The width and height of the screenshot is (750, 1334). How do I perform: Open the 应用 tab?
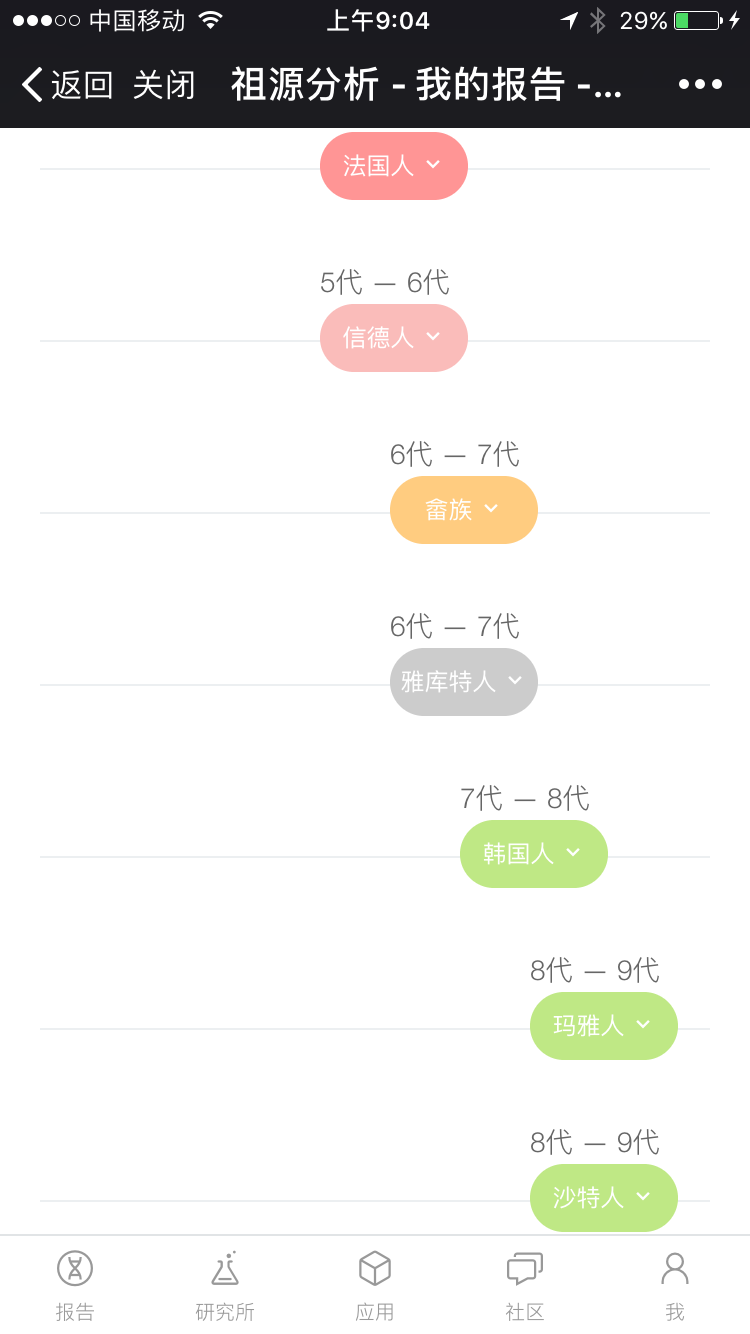click(x=375, y=1286)
